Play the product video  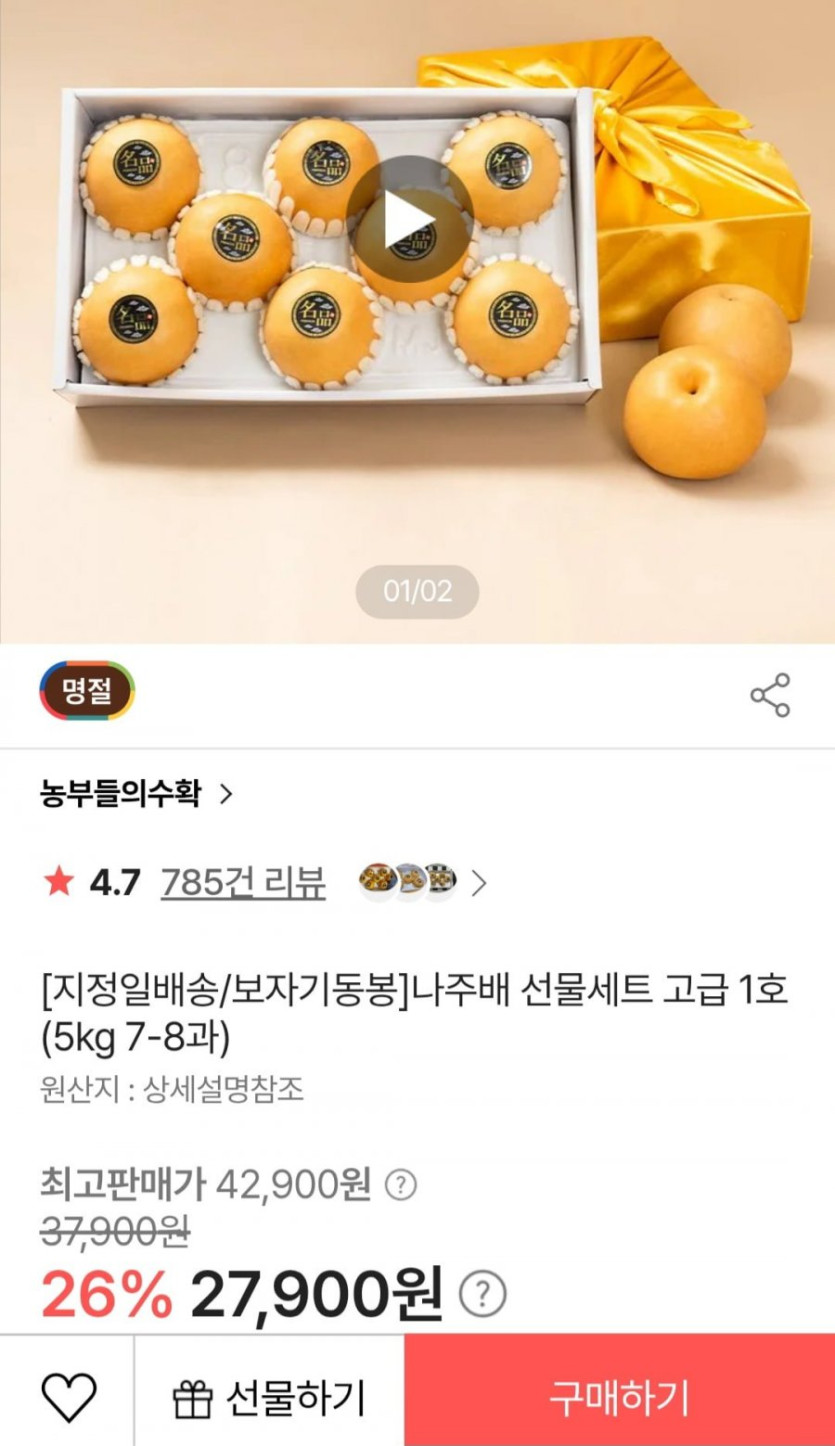point(409,219)
